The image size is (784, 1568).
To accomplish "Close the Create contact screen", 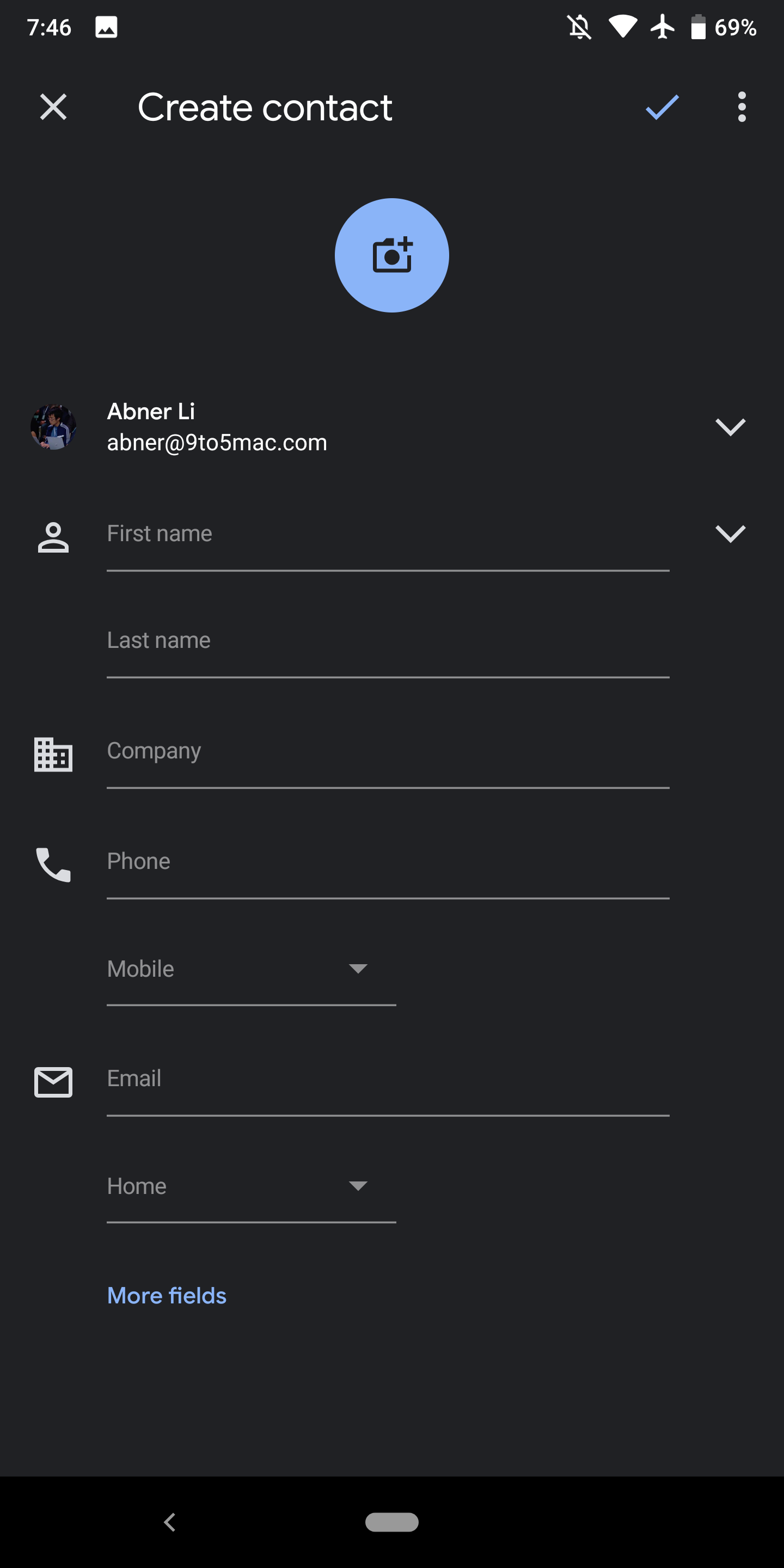I will 53,107.
